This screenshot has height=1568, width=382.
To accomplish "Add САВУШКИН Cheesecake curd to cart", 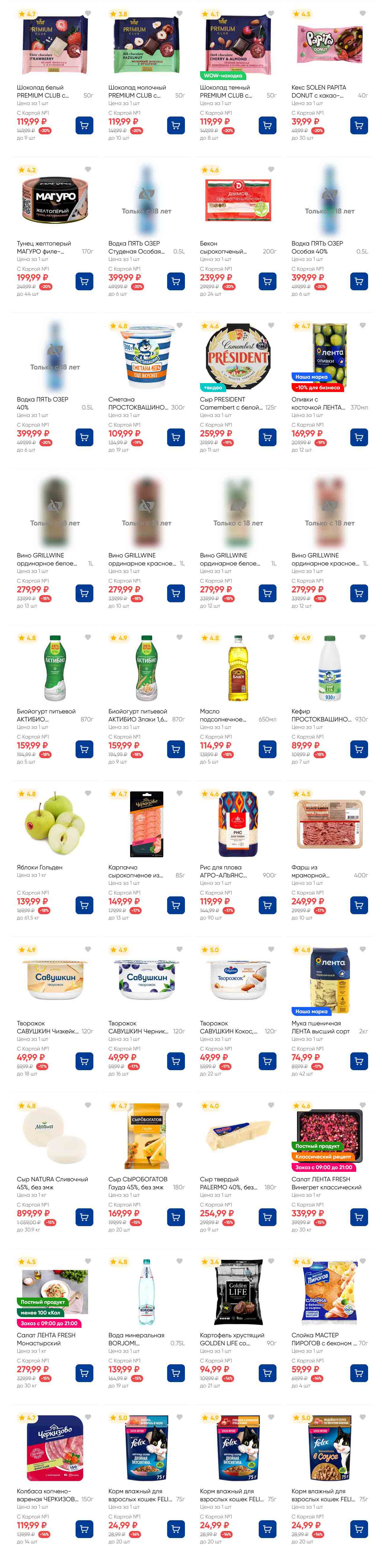I will [84, 1061].
